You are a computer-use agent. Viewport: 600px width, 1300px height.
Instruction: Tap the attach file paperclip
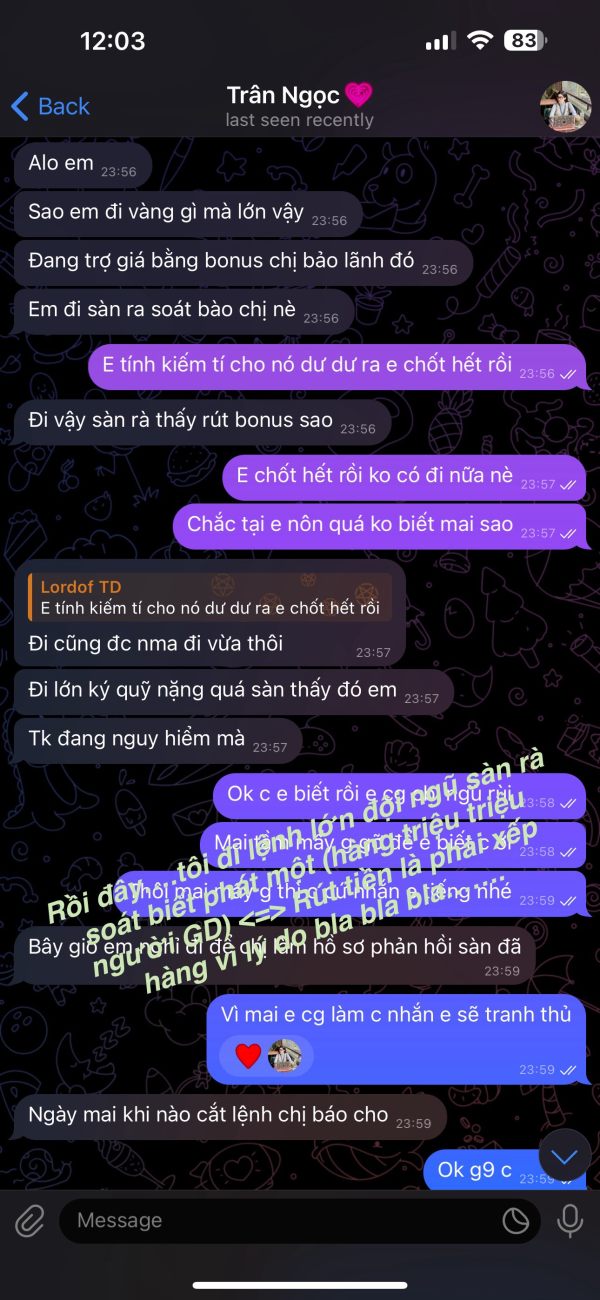click(30, 1220)
